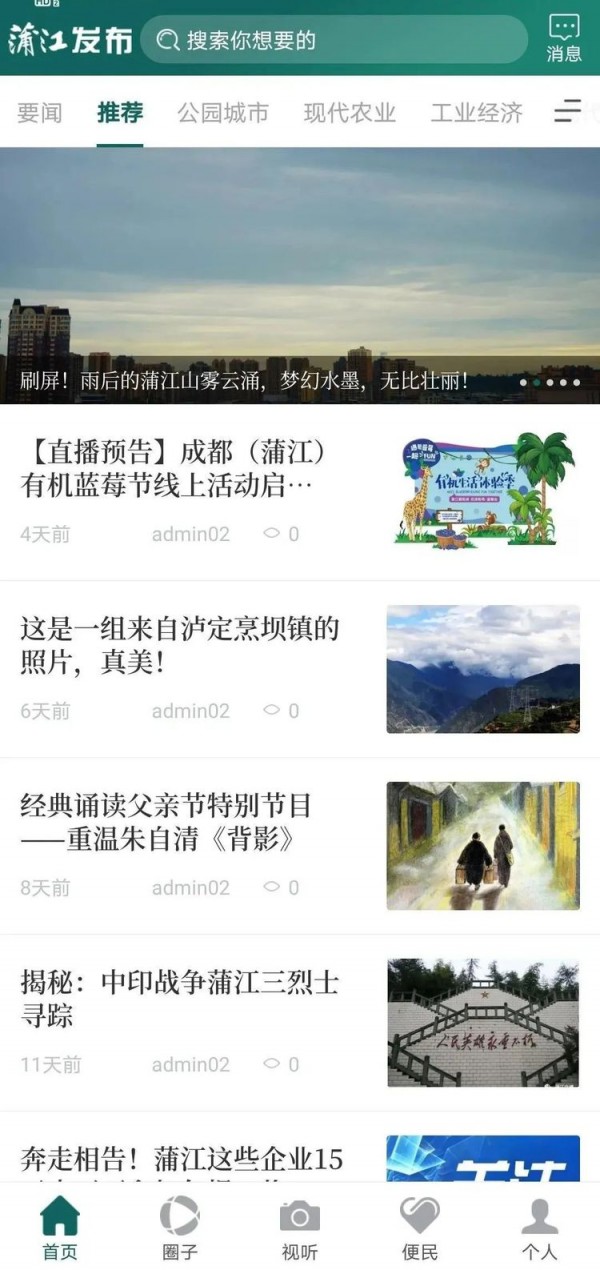This screenshot has width=600, height=1270.
Task: Switch to the 现代农业 tab
Action: pos(350,113)
